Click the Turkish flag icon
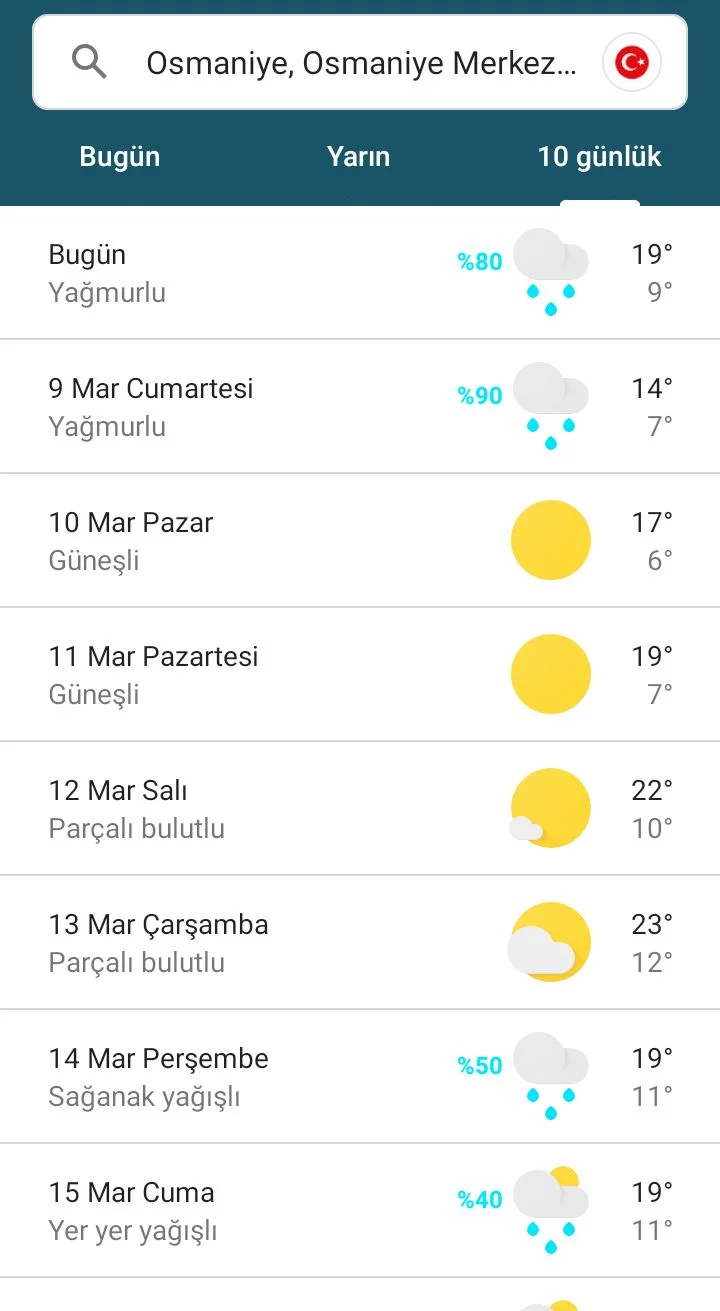The image size is (720, 1311). [x=630, y=61]
